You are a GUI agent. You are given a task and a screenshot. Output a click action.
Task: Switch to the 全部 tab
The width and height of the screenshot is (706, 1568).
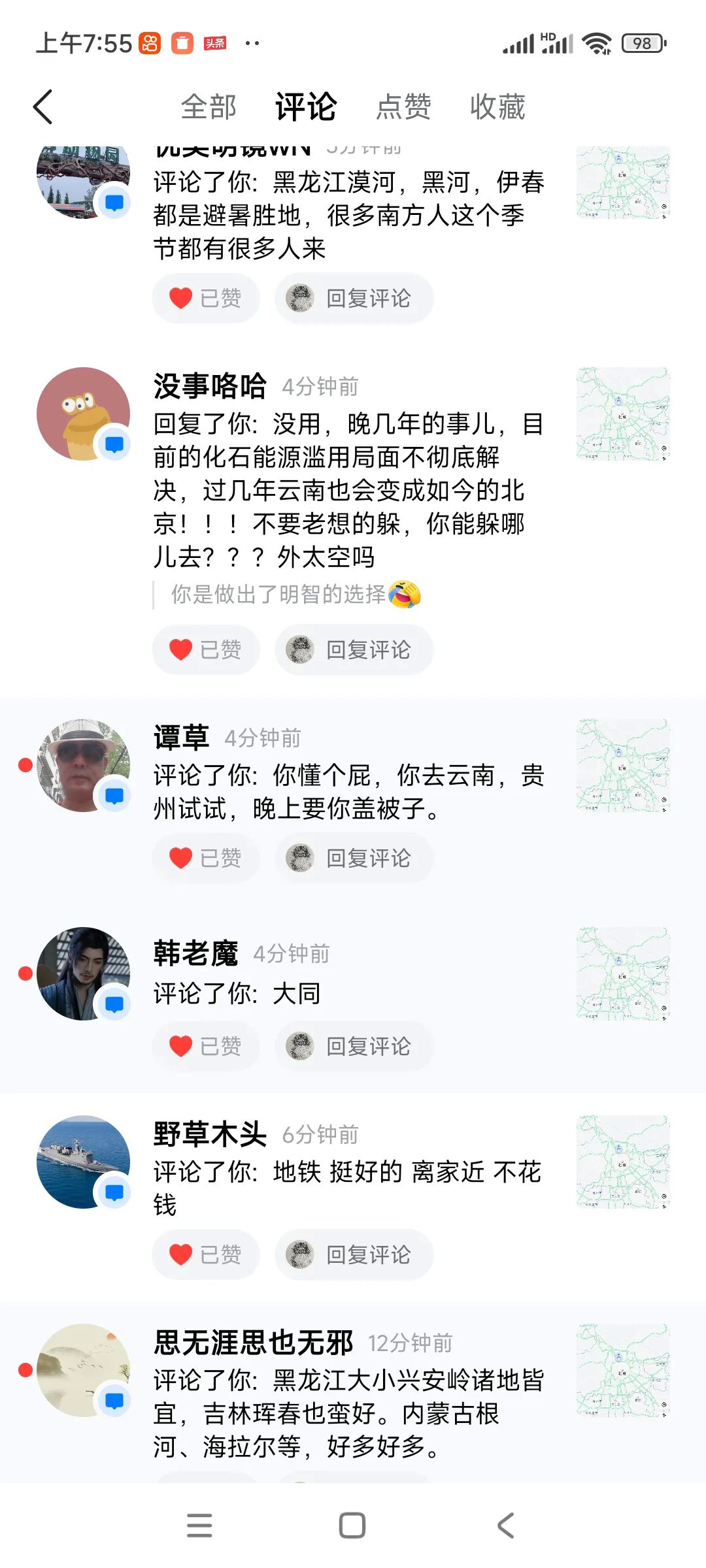[209, 106]
